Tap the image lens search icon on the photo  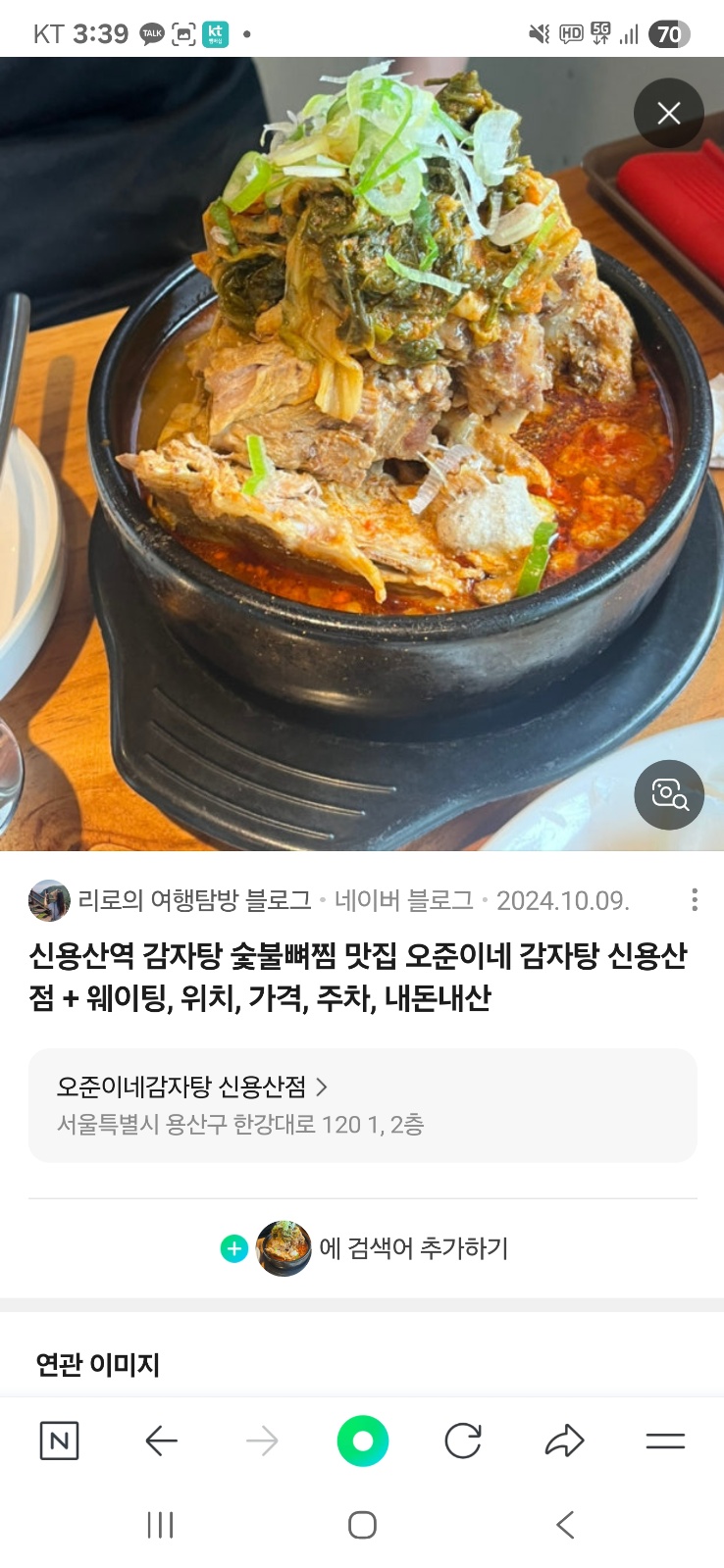click(668, 795)
